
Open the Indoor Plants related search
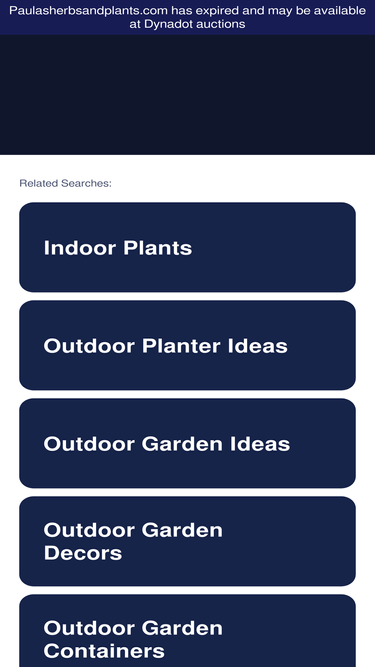click(188, 247)
